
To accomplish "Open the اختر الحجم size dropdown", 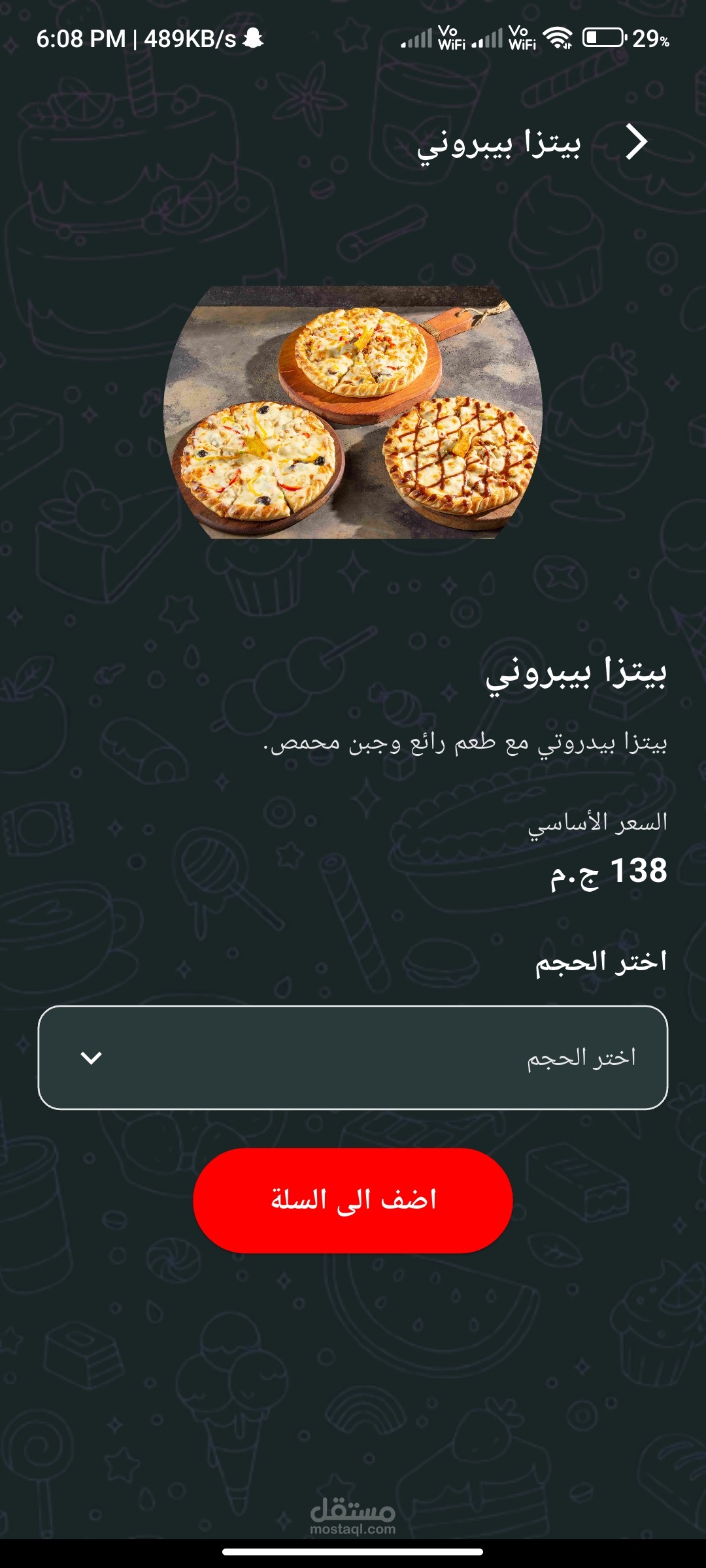I will 353,1057.
